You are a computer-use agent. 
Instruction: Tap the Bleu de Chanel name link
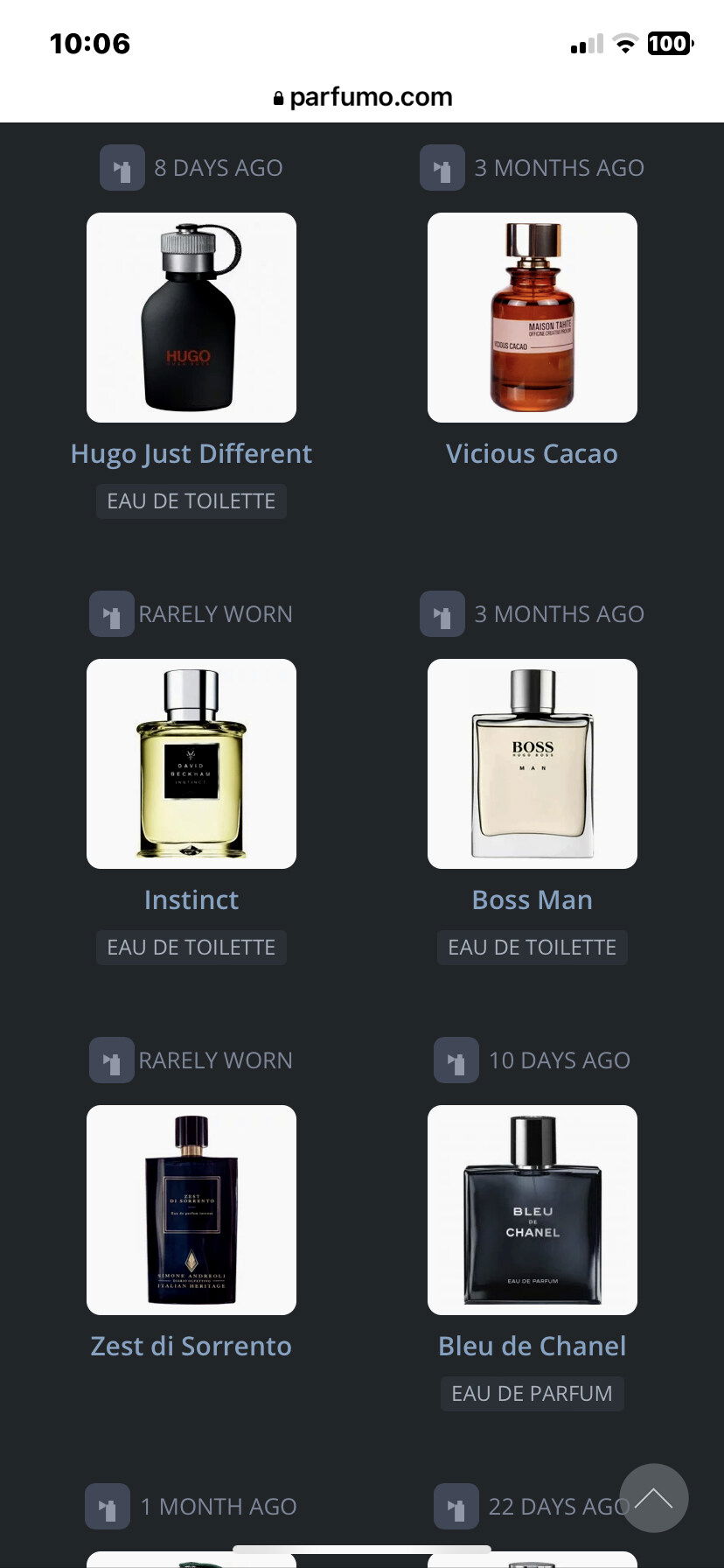[533, 1346]
